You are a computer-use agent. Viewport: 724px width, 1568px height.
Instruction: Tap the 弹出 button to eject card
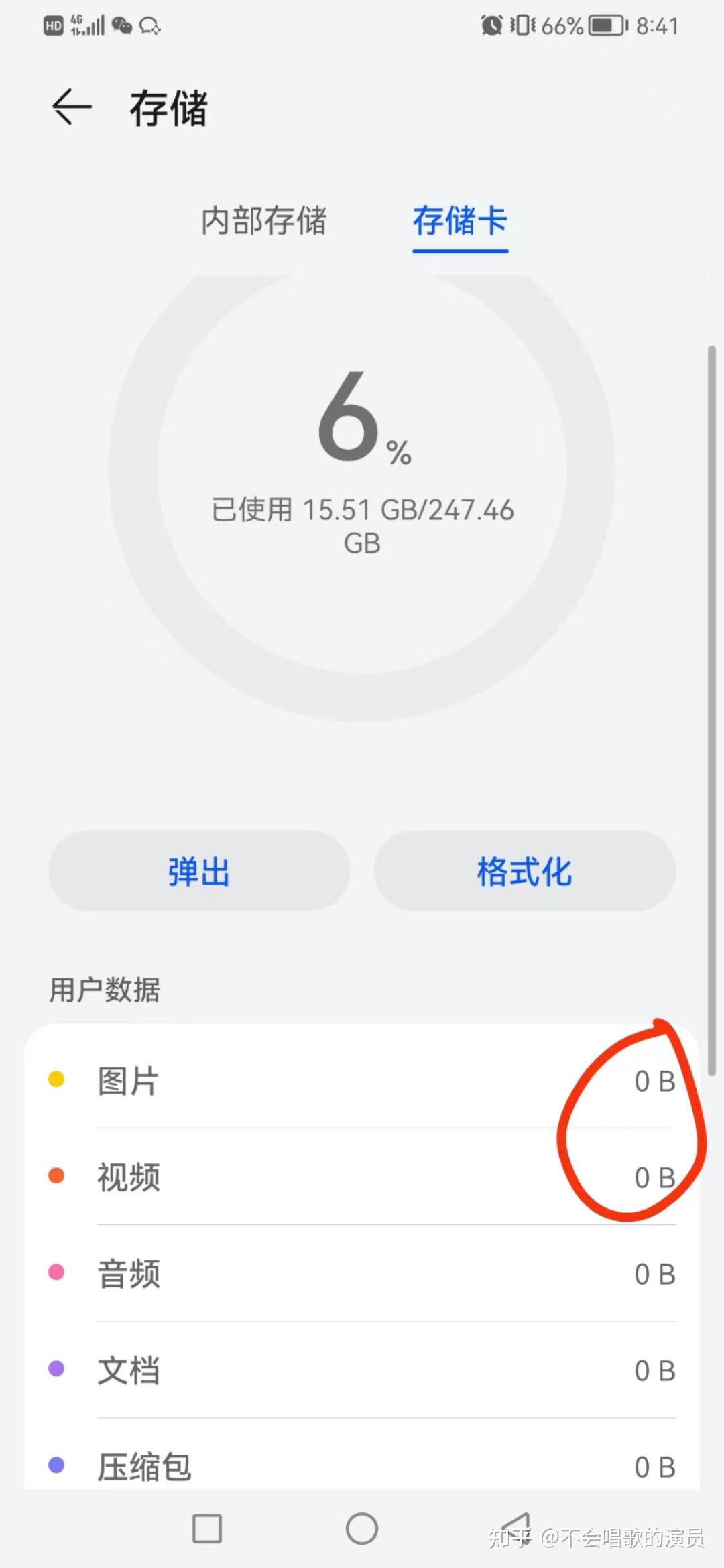(199, 870)
